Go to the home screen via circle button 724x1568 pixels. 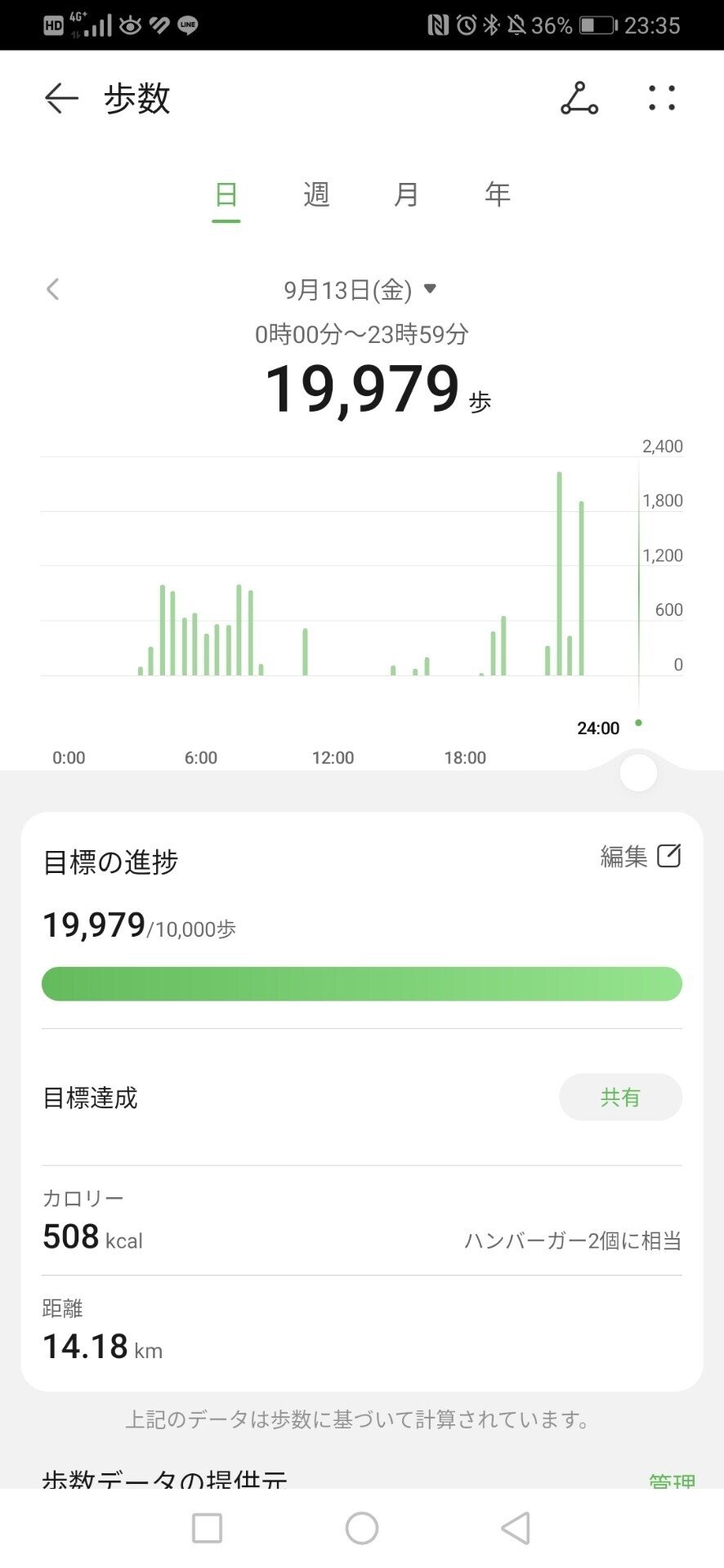pos(362,1528)
